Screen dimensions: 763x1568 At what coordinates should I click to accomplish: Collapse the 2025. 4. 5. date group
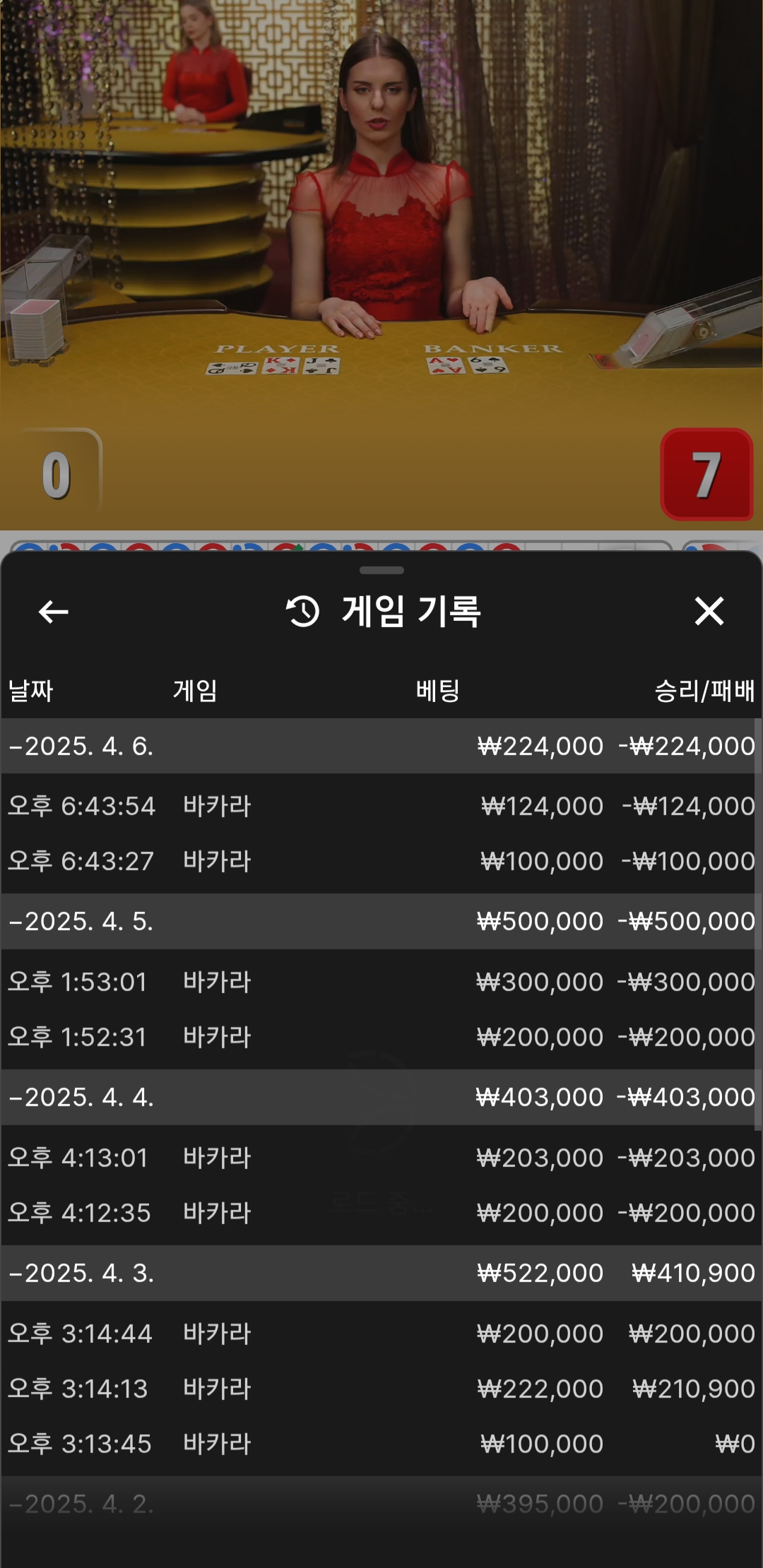pyautogui.click(x=381, y=921)
